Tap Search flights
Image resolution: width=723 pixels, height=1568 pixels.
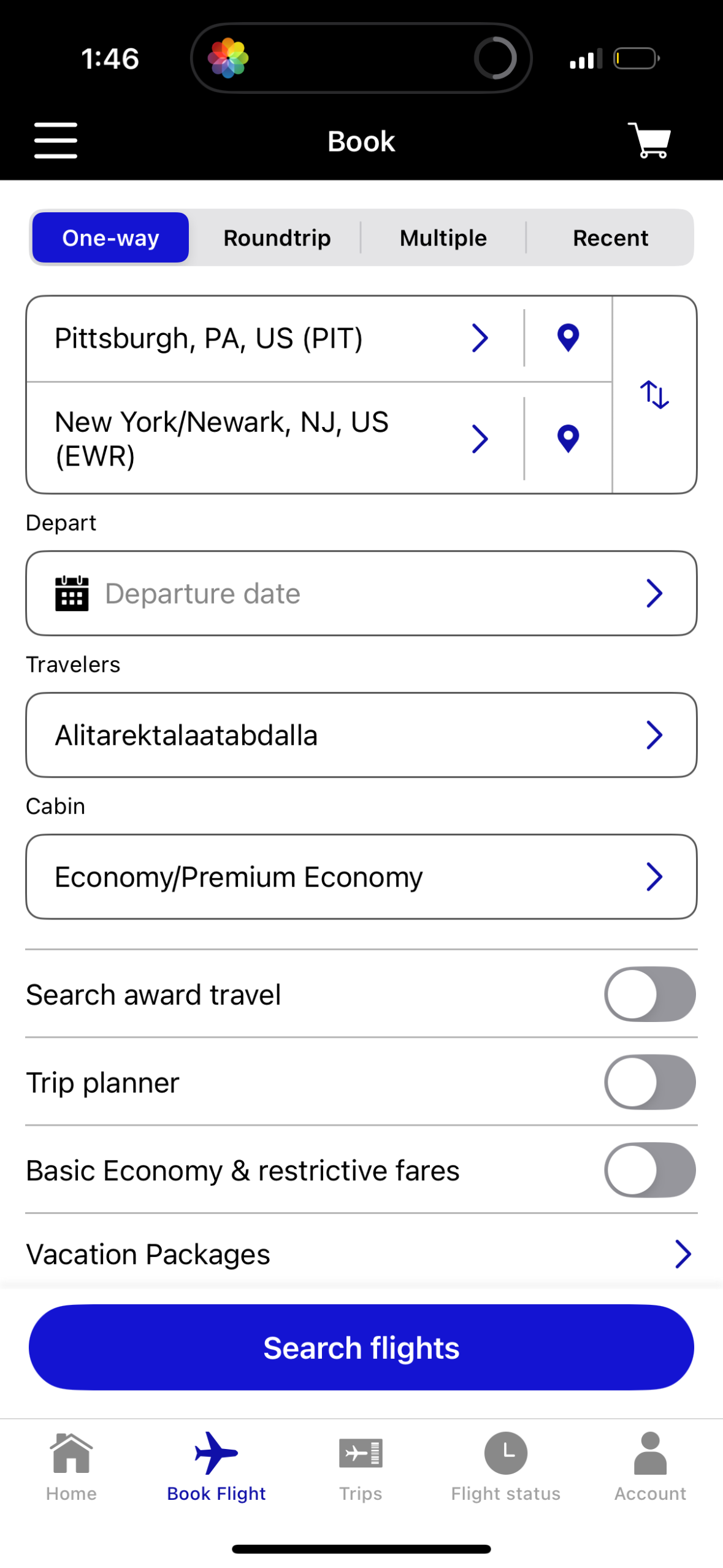point(361,1347)
